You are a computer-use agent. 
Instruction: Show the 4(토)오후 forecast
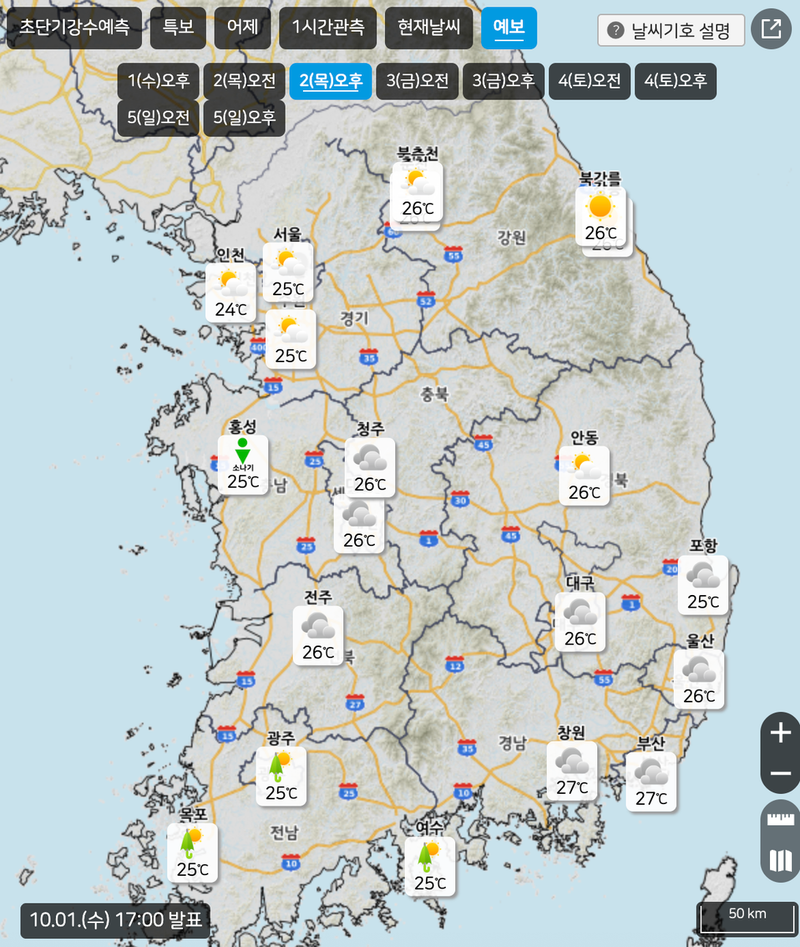click(675, 81)
